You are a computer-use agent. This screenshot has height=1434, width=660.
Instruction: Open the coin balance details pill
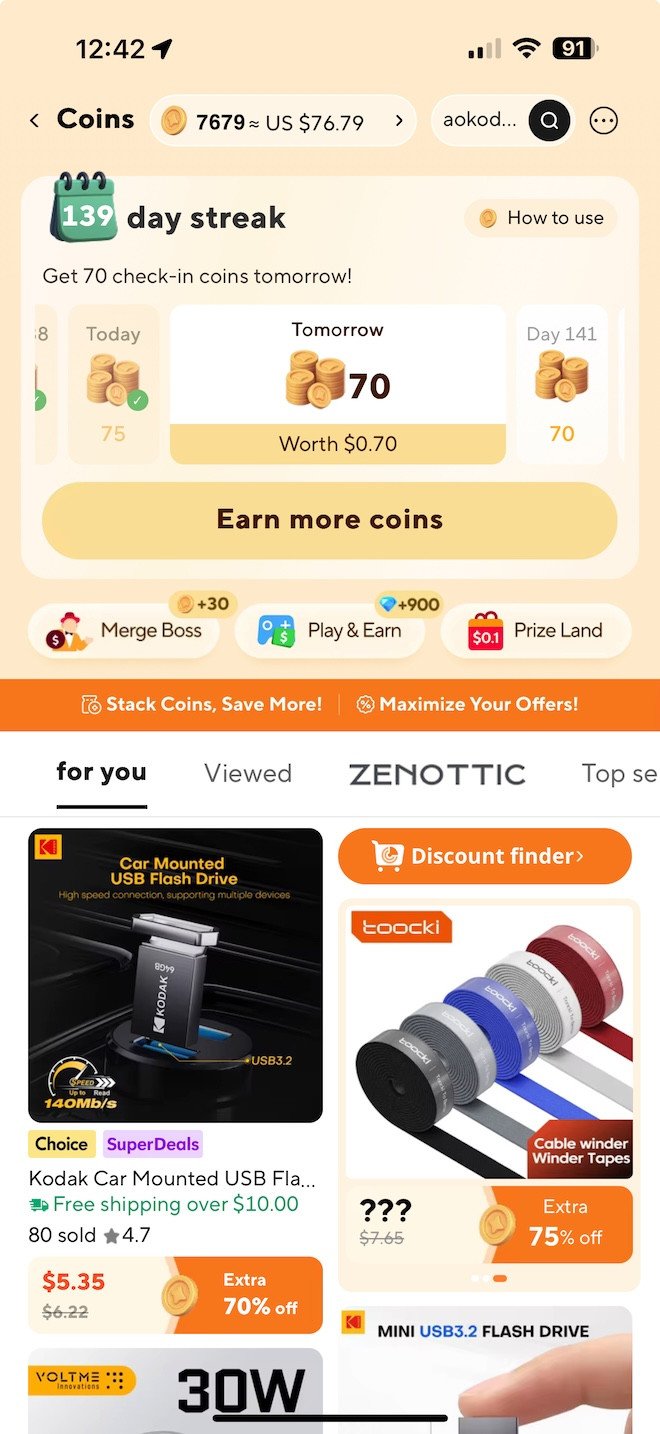[x=282, y=121]
